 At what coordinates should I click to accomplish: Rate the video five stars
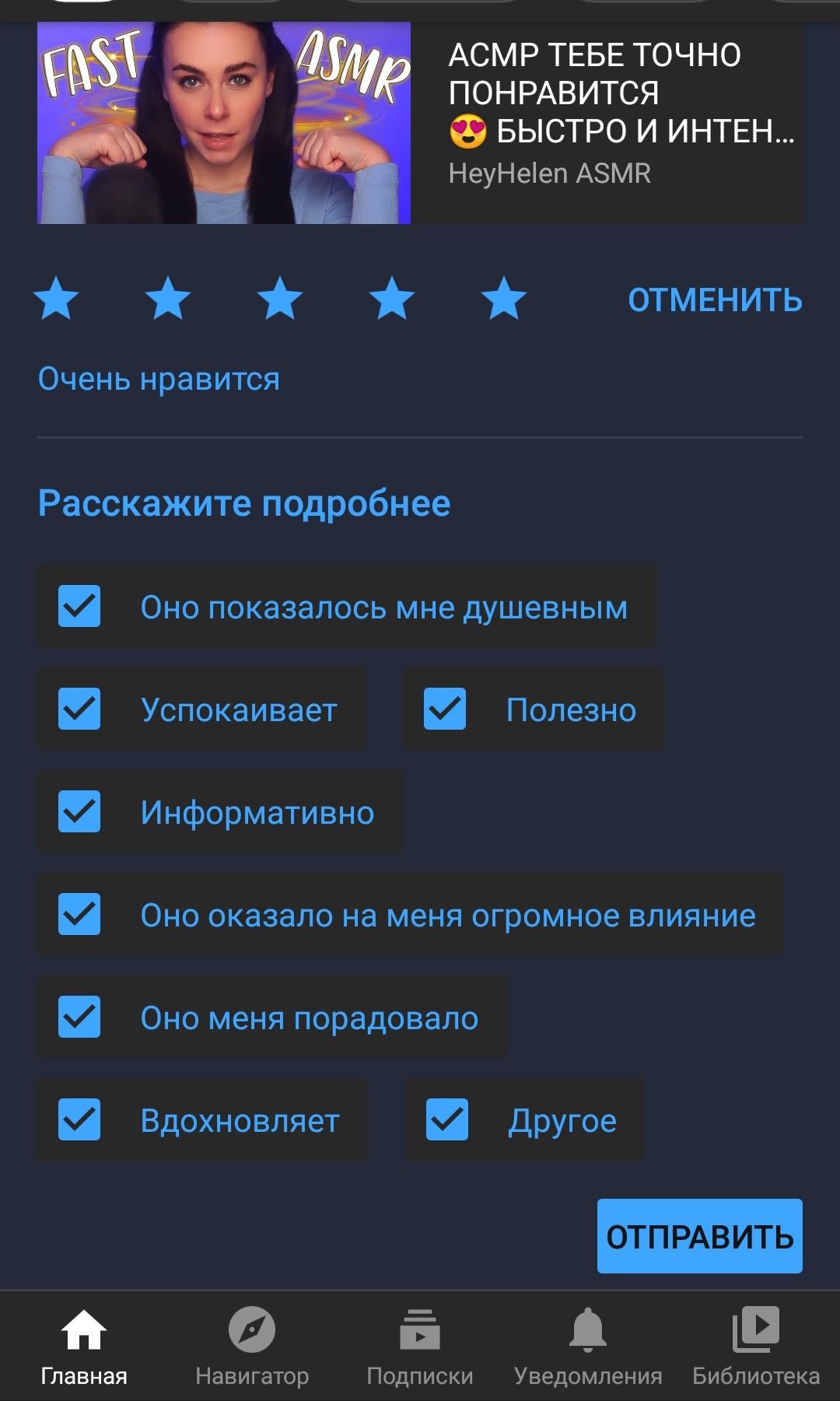pos(504,299)
